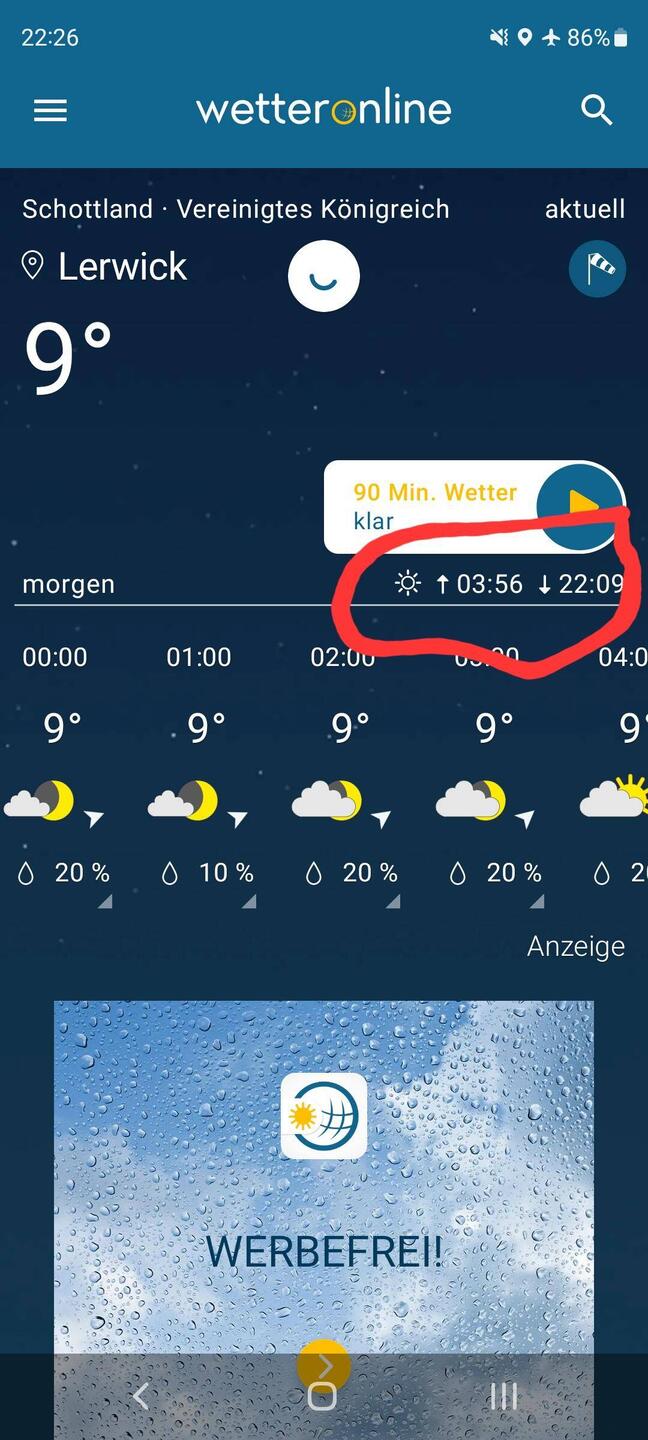Play the 90 Min. Wetter radar
The height and width of the screenshot is (1440, 648).
(x=580, y=506)
